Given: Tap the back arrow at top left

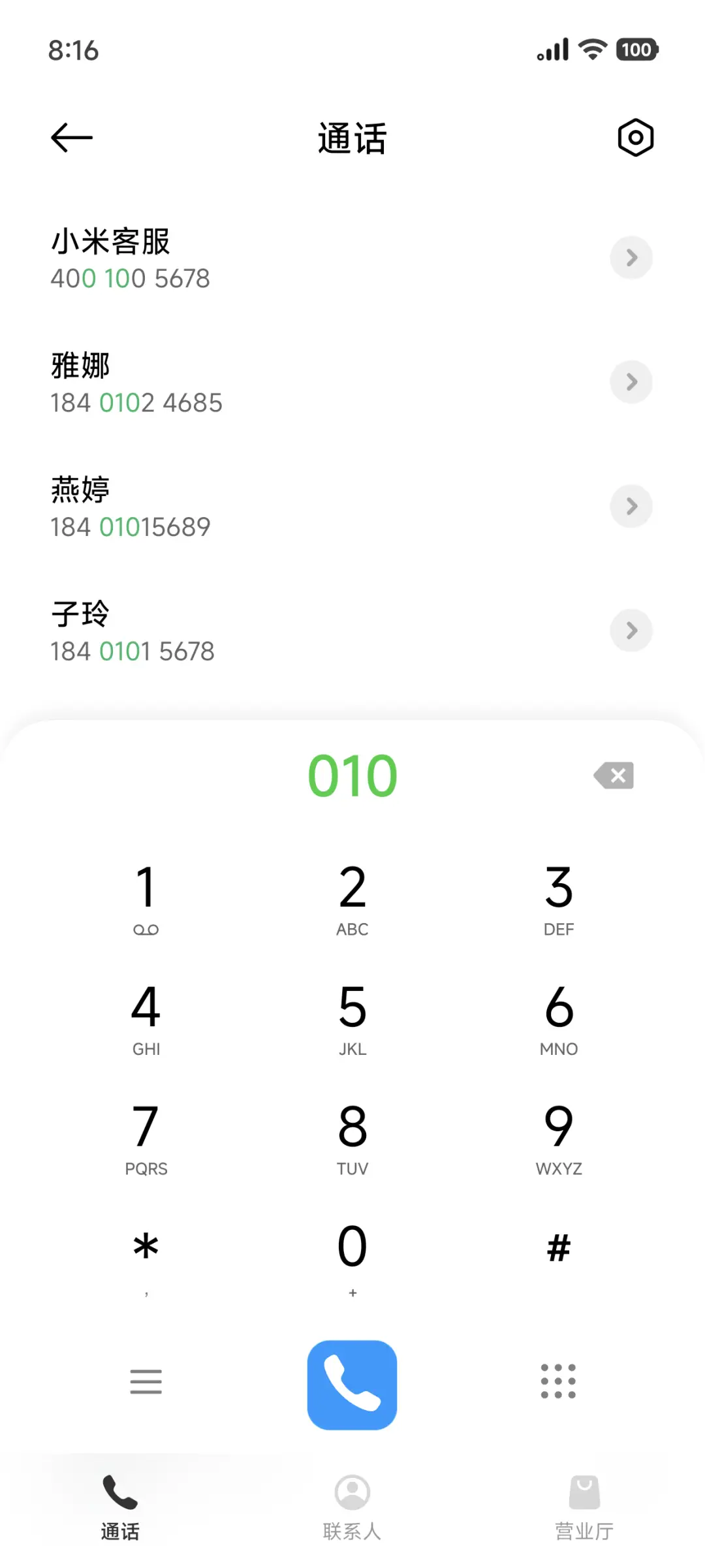Looking at the screenshot, I should tap(70, 137).
